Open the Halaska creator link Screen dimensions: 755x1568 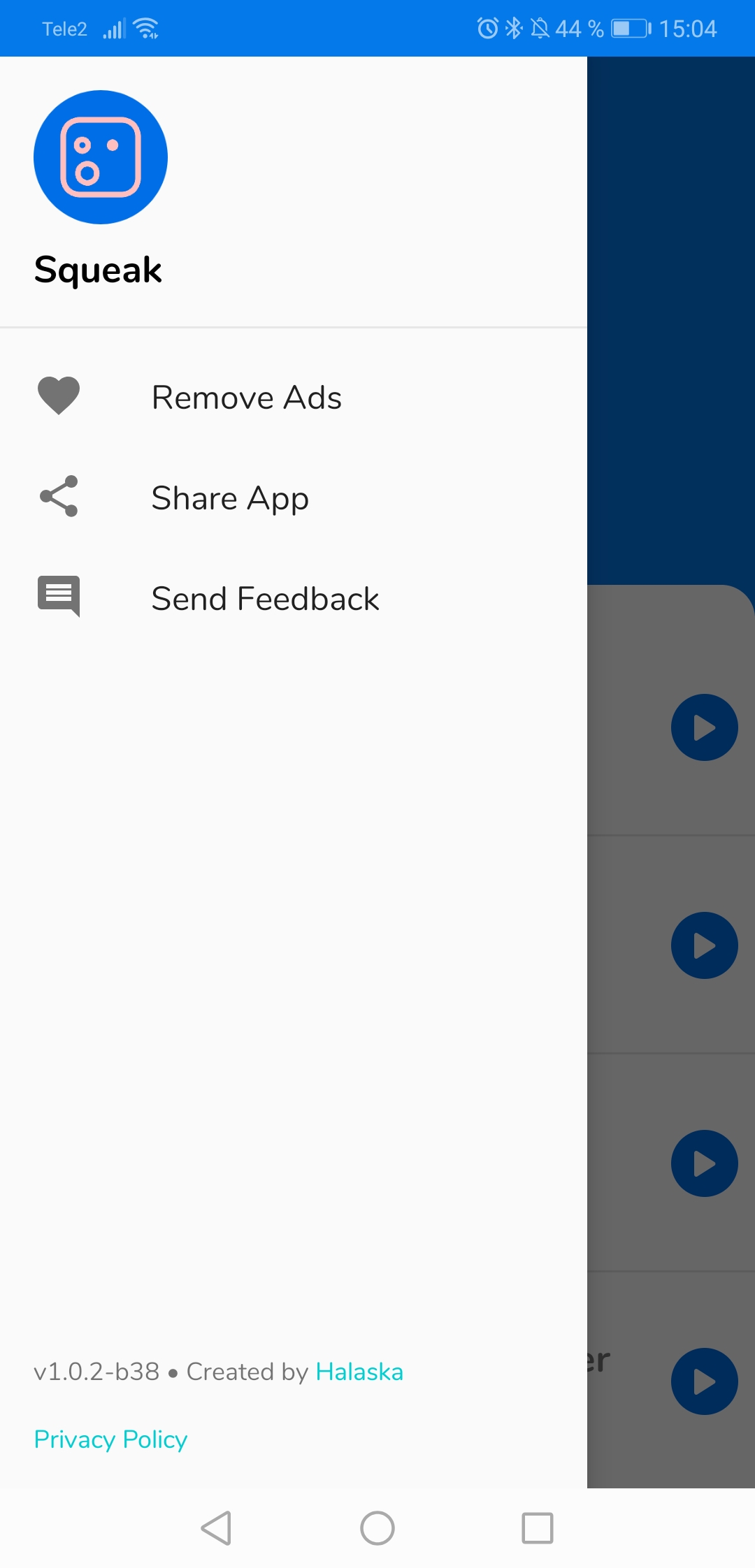click(x=359, y=1372)
